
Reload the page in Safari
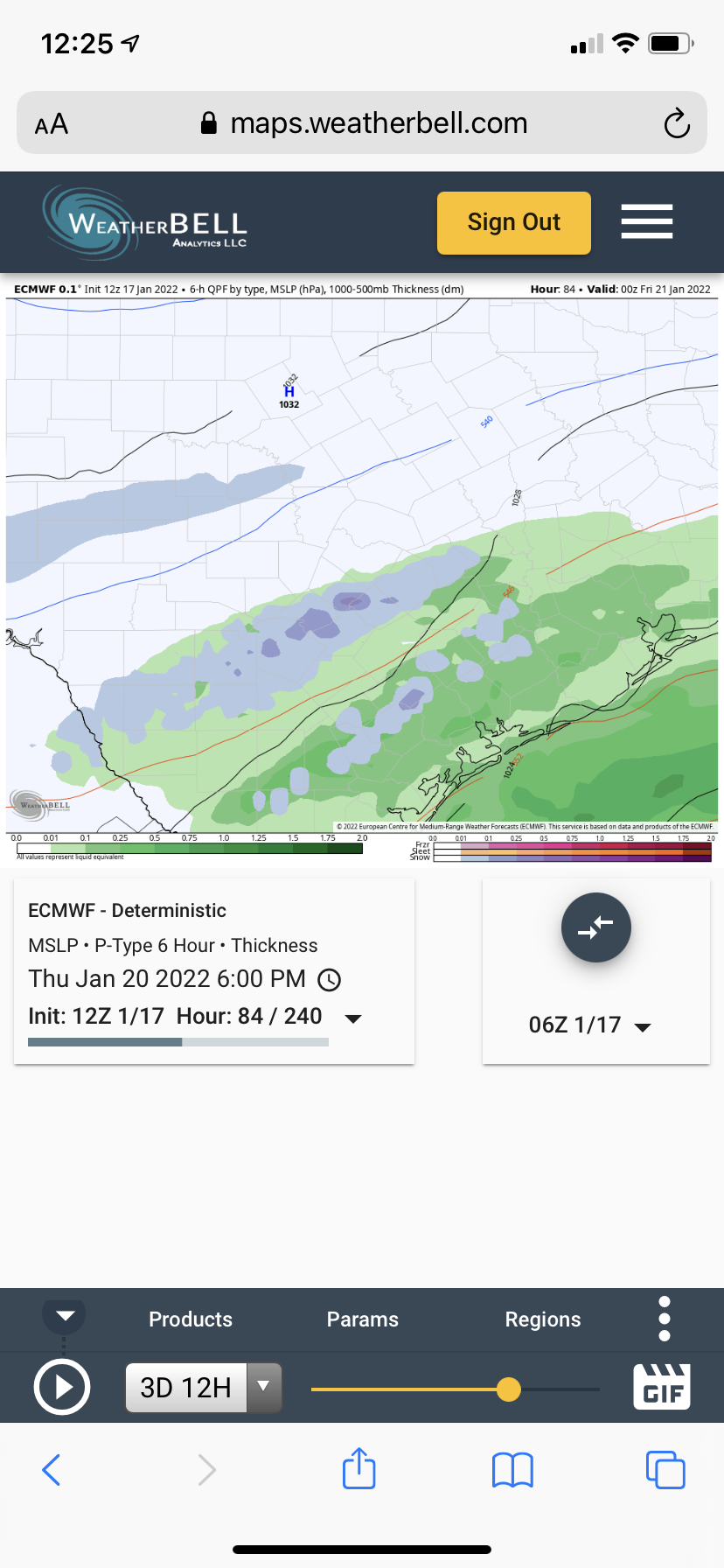pos(676,123)
